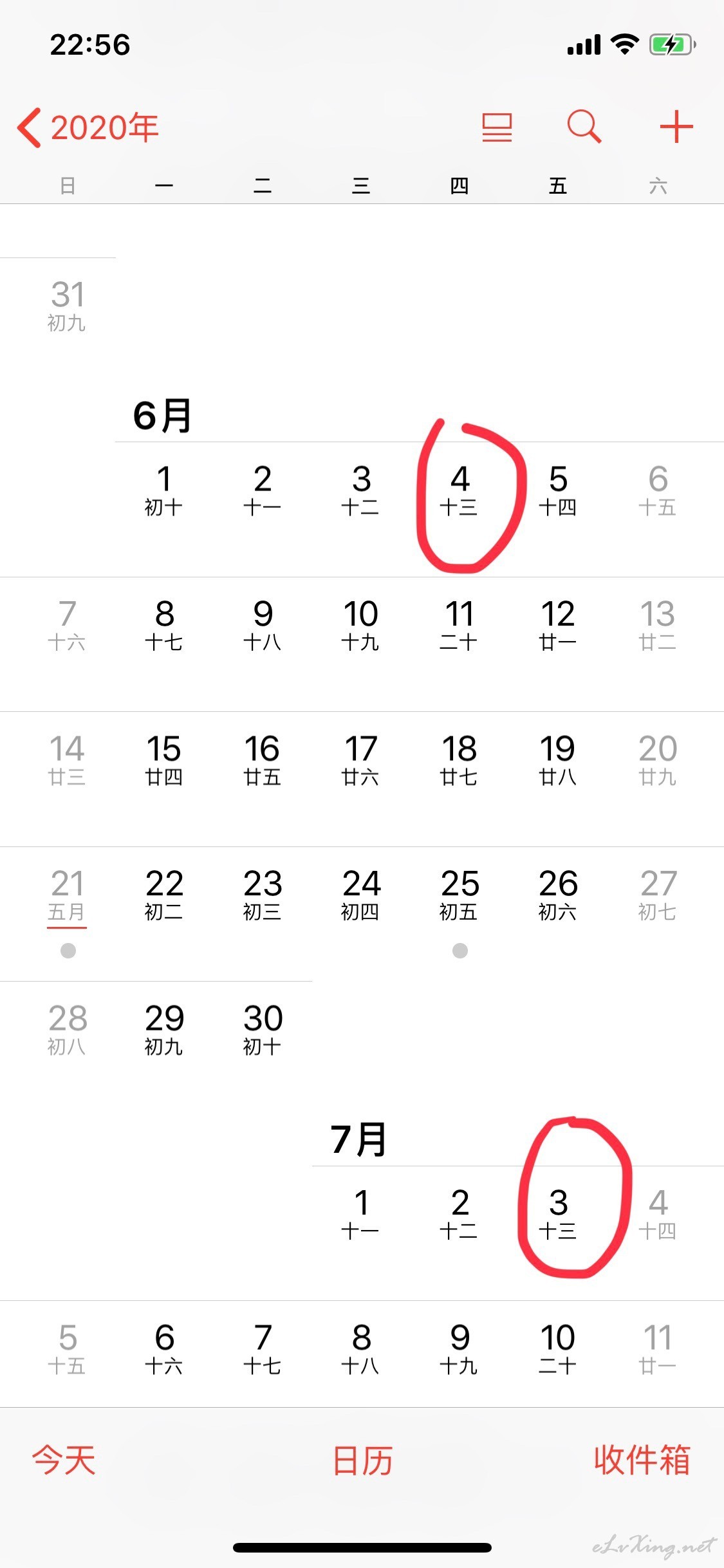Jump to 今天

click(64, 1459)
